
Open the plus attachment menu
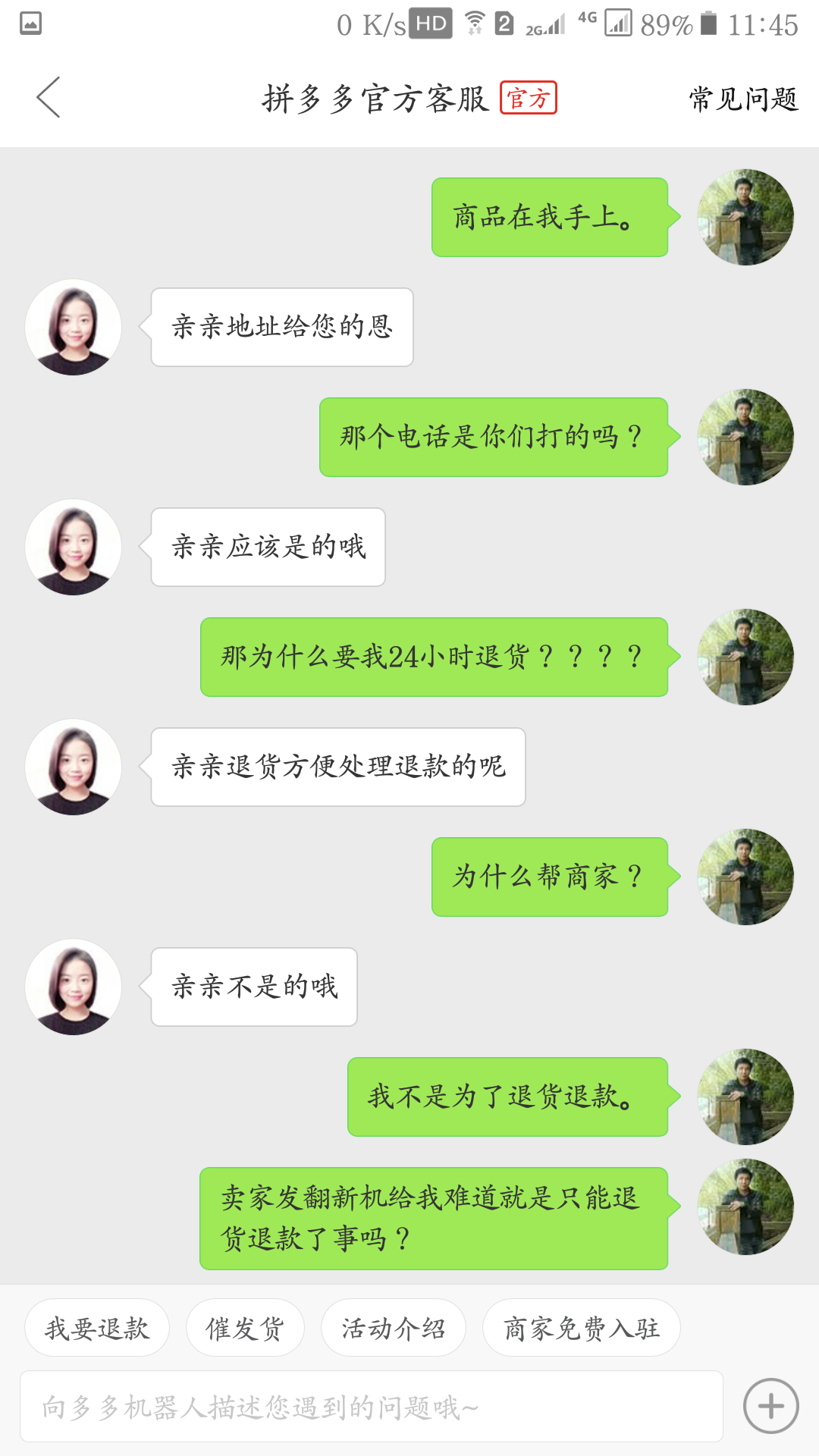[770, 1406]
